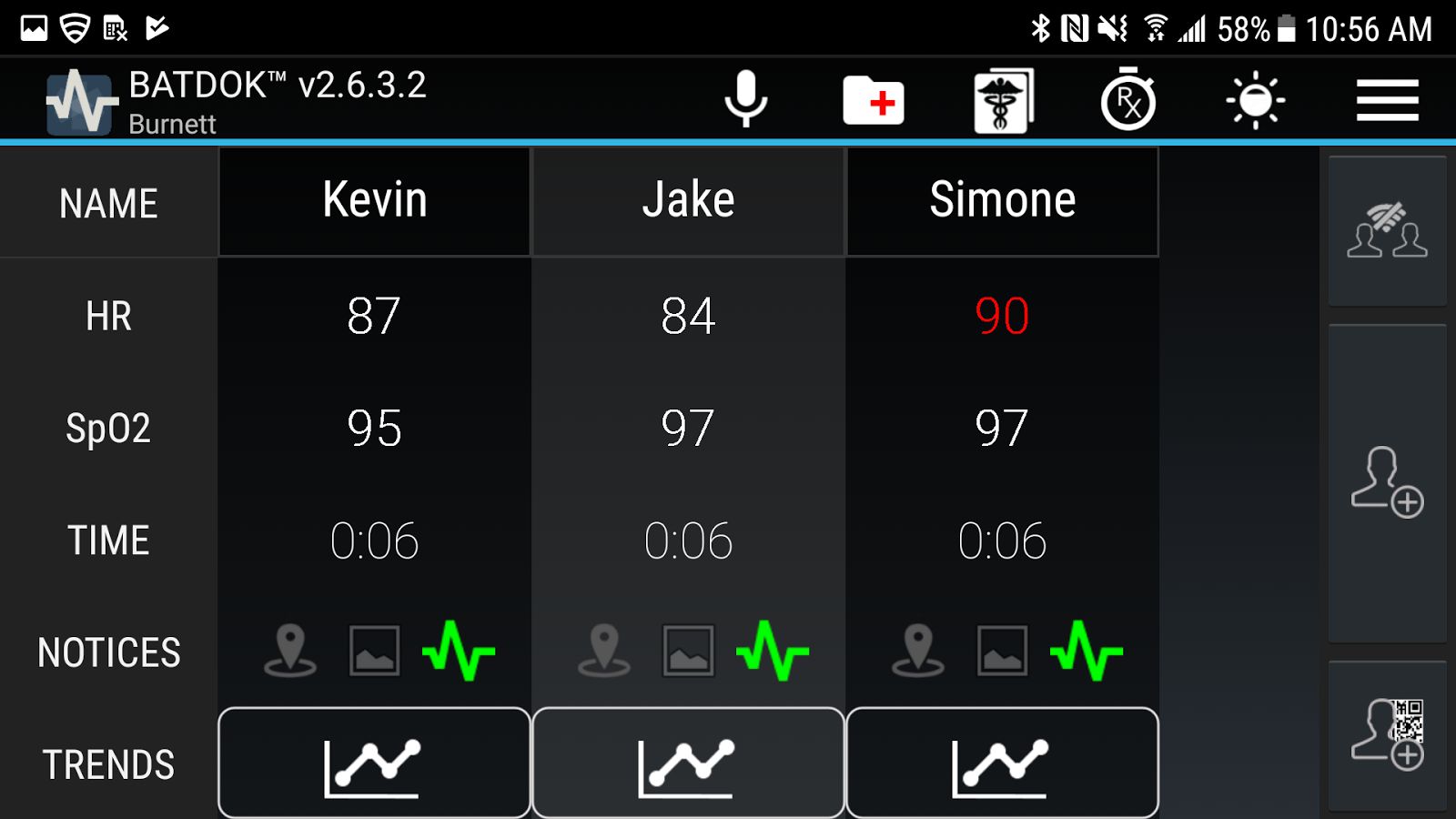Open the medical documents caduceus icon

click(1002, 100)
